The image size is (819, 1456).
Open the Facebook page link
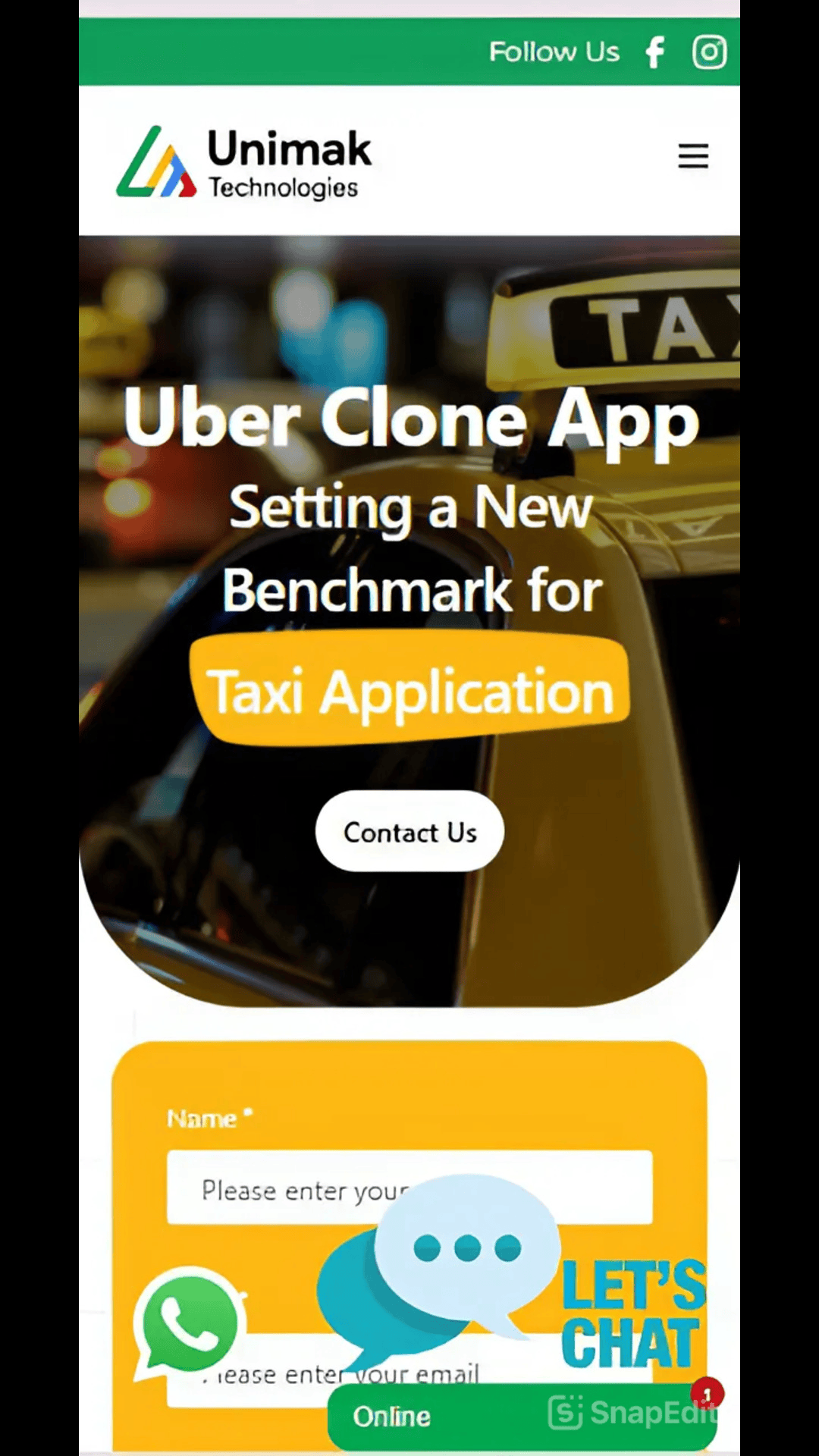pyautogui.click(x=654, y=52)
